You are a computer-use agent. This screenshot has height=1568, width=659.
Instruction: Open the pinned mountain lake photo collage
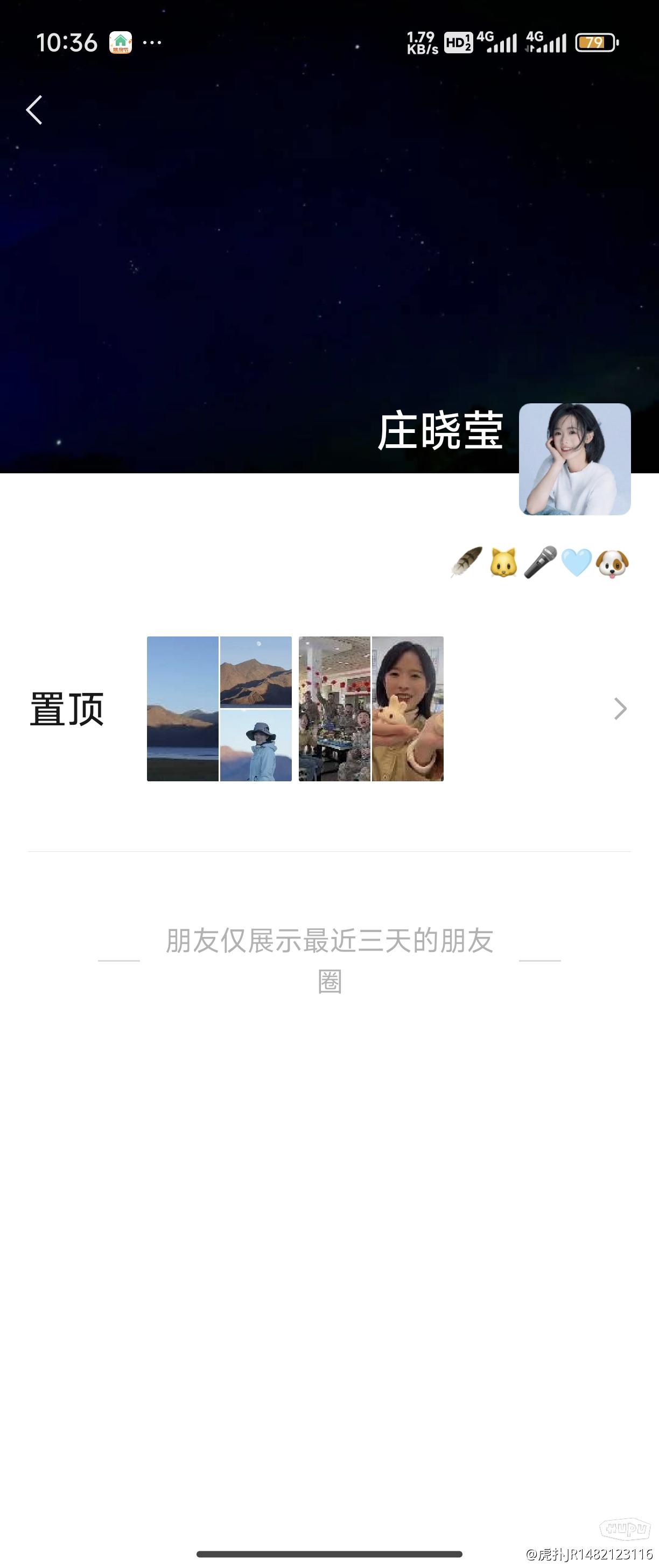(219, 709)
